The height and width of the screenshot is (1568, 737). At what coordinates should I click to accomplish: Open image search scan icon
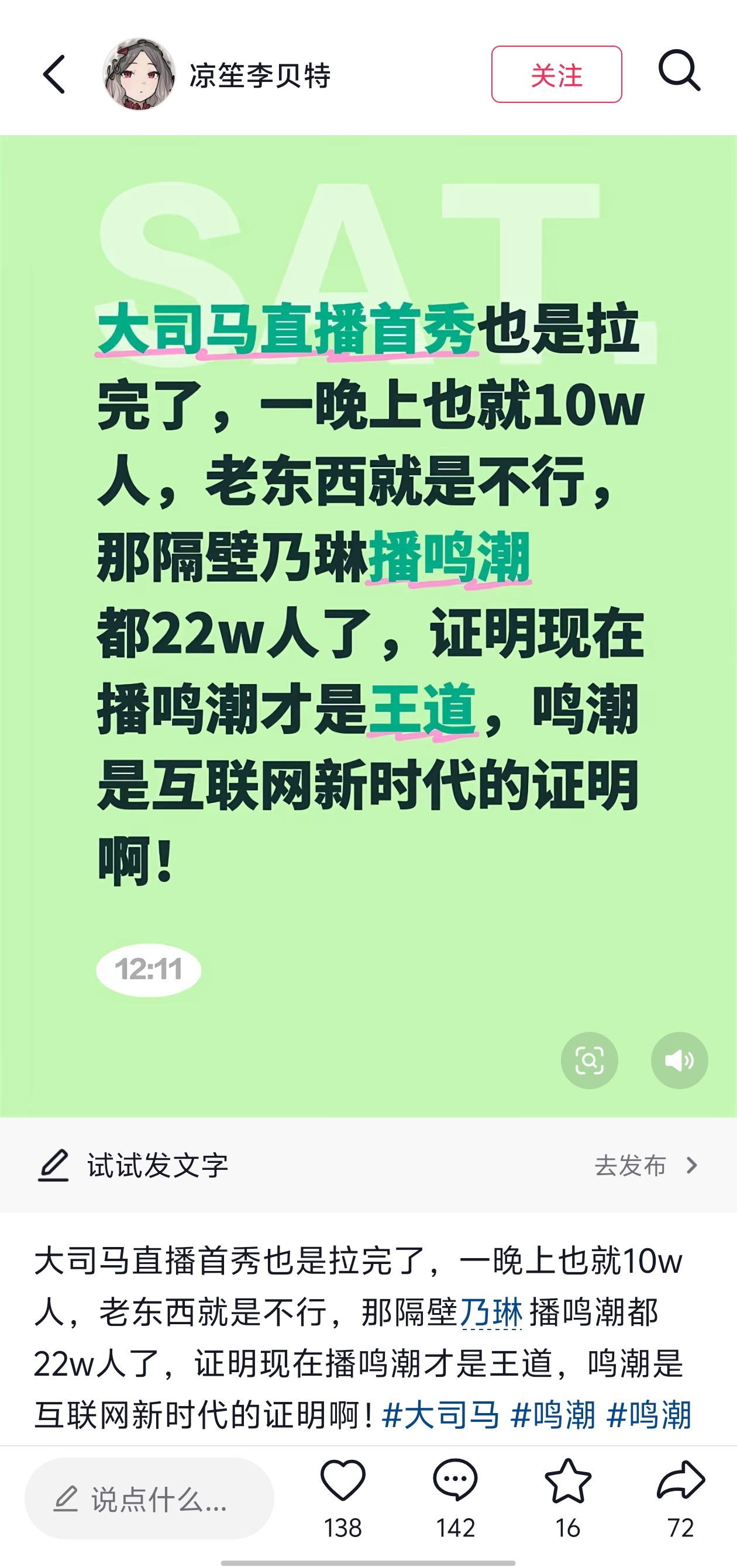[589, 1061]
